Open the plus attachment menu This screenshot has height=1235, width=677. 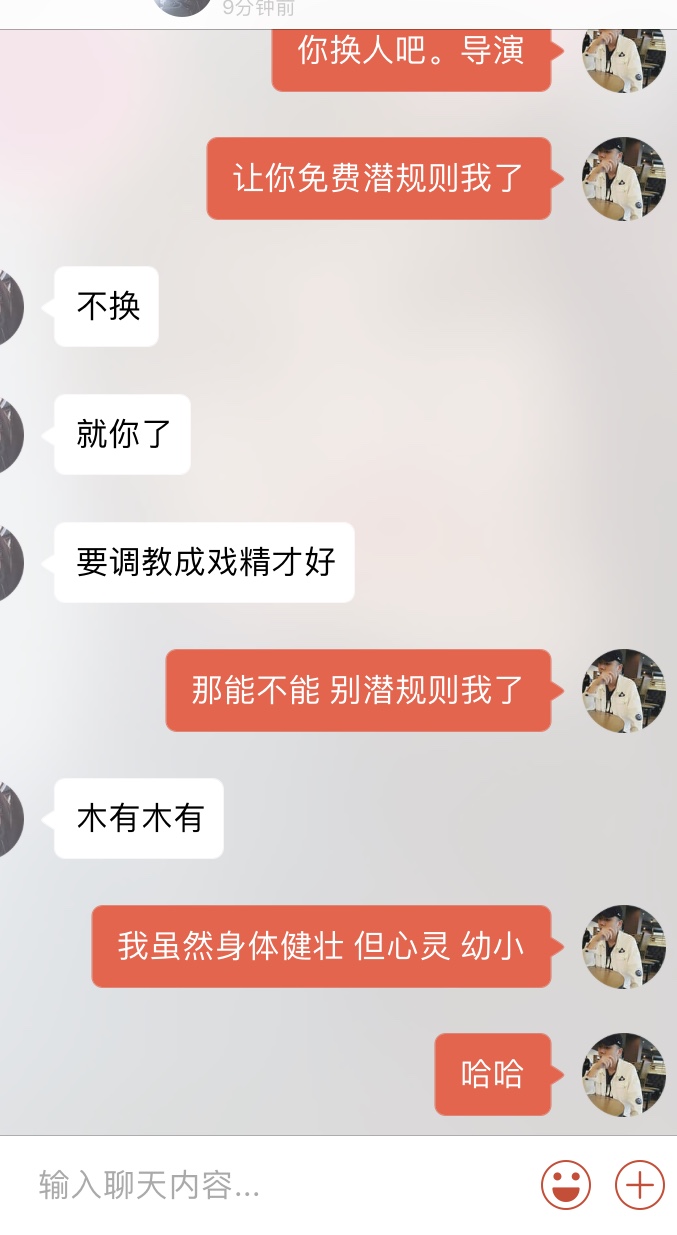coord(640,1186)
